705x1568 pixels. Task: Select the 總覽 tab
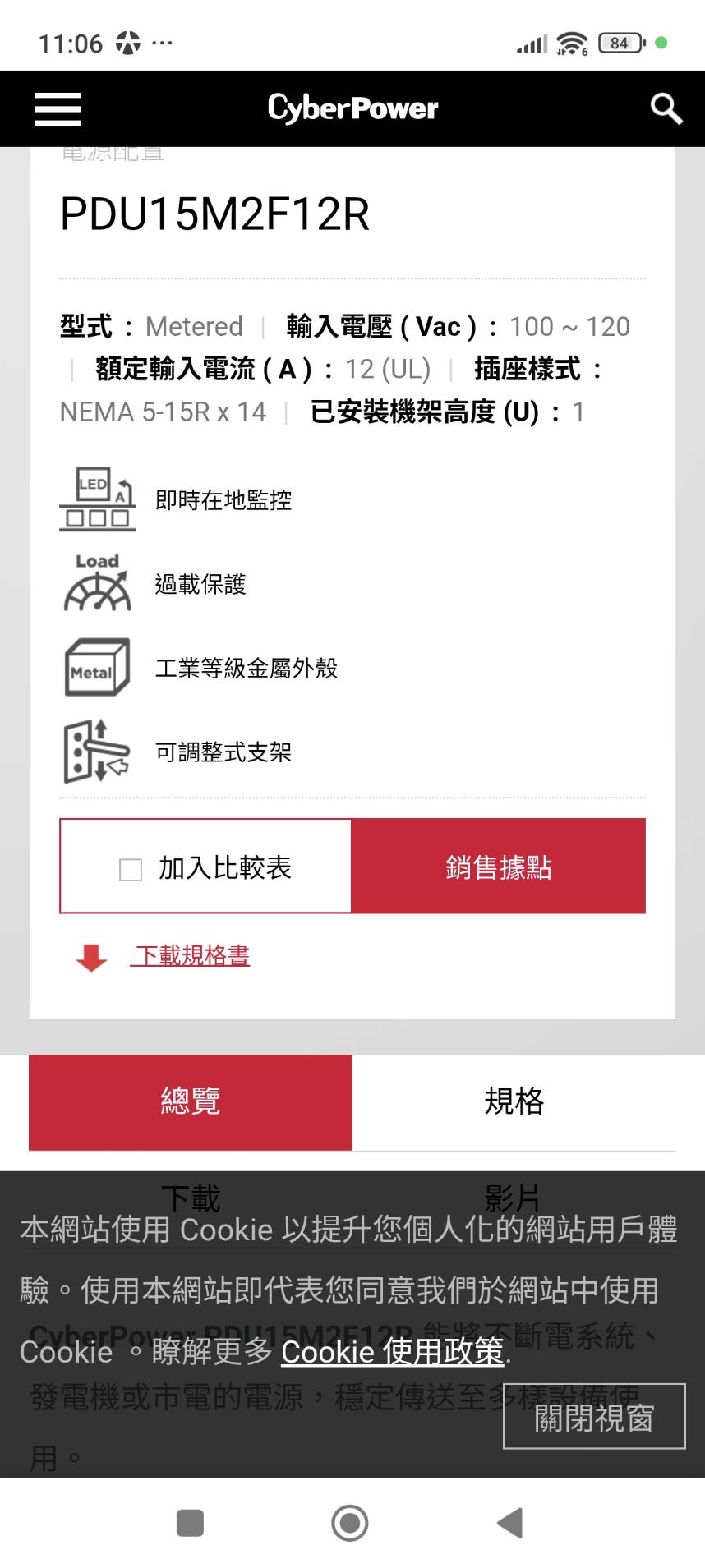click(191, 1101)
